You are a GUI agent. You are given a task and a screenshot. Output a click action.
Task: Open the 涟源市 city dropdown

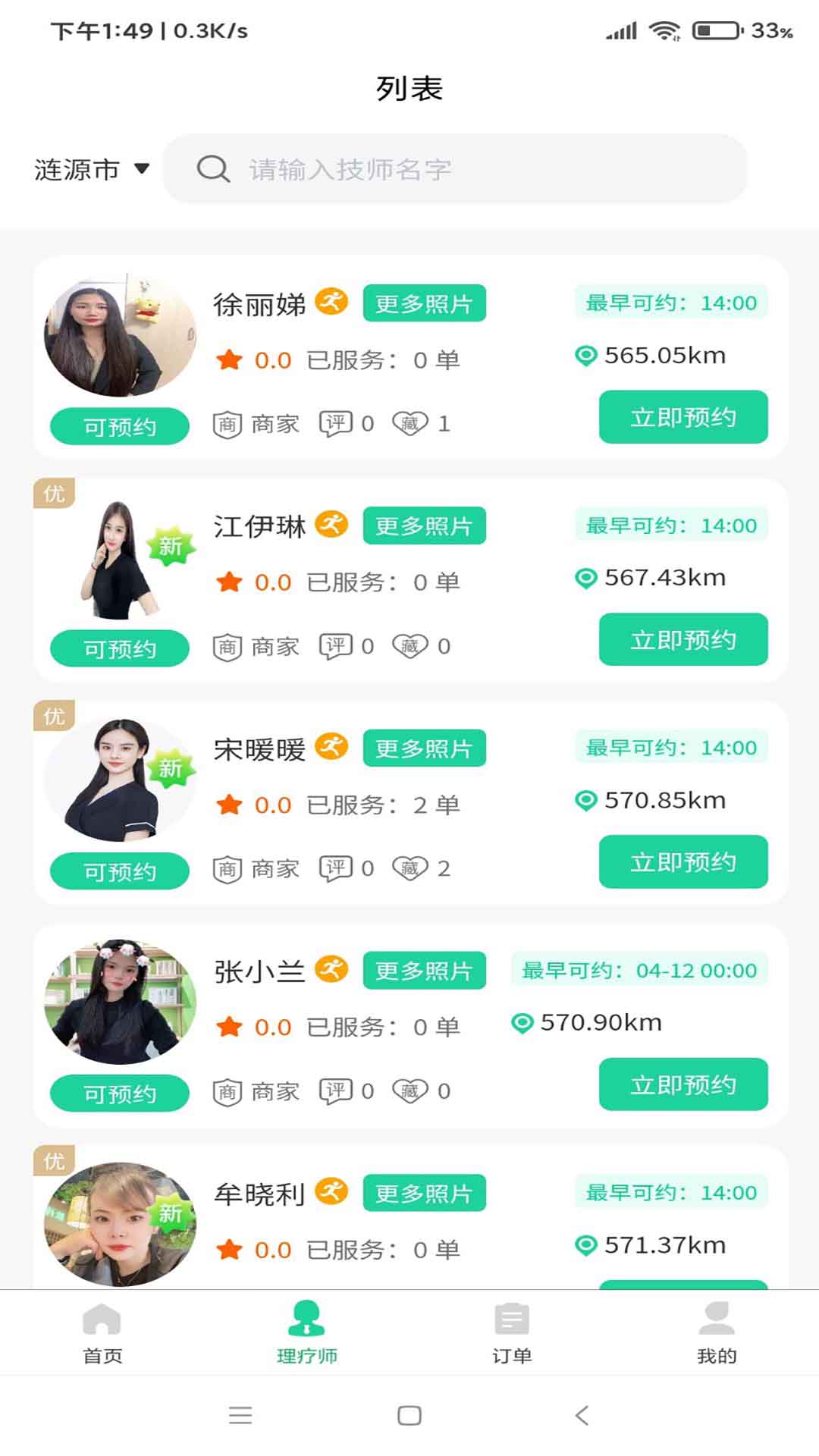point(92,169)
